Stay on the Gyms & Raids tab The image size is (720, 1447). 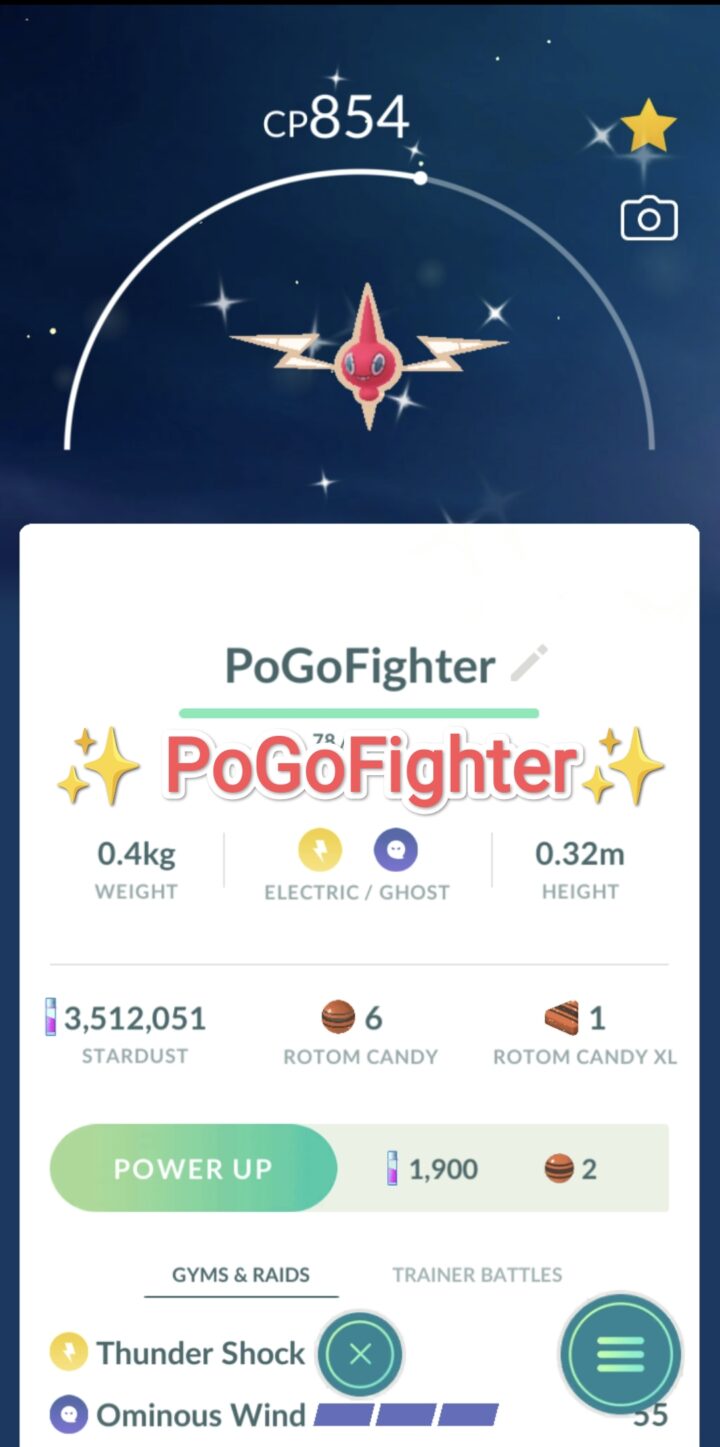(241, 1274)
